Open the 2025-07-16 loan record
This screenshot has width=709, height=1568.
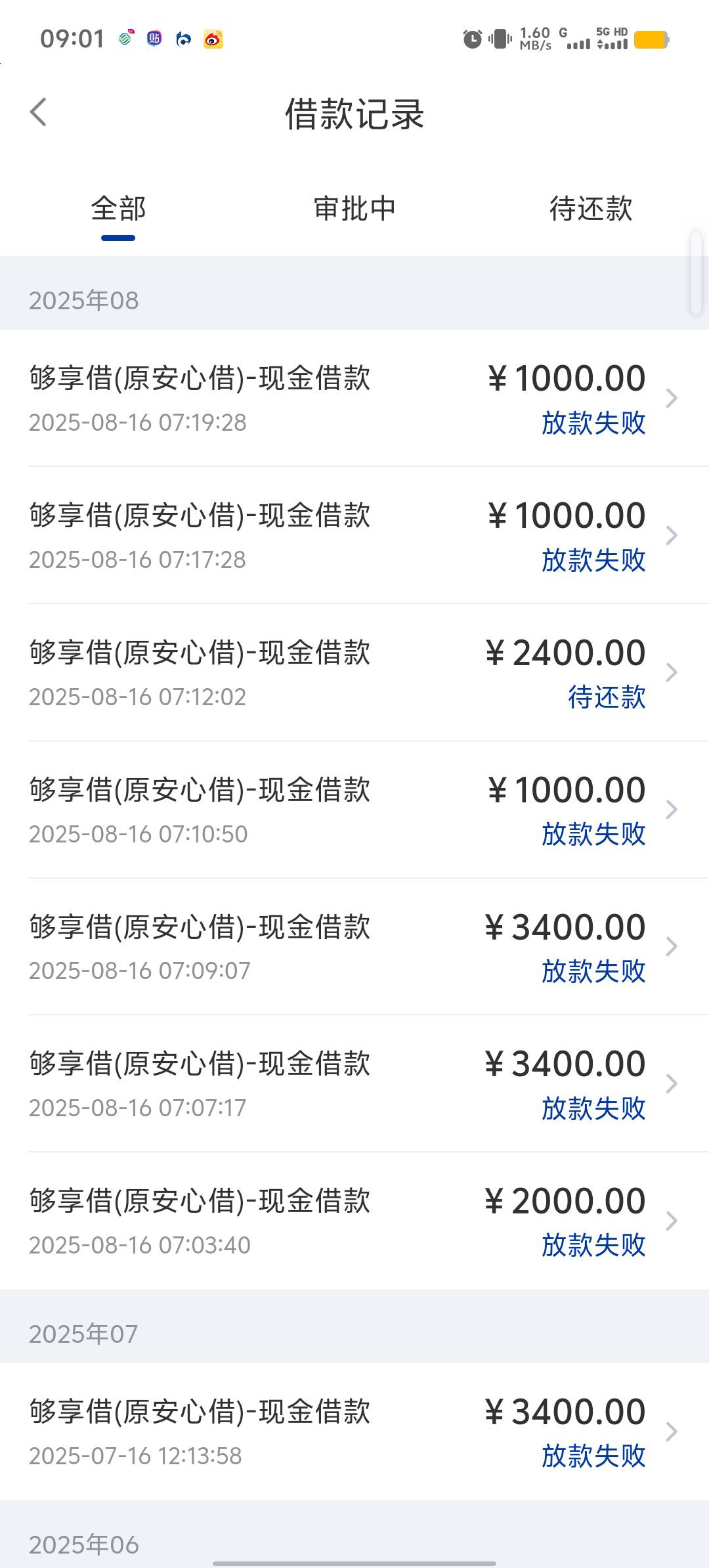[x=354, y=1431]
